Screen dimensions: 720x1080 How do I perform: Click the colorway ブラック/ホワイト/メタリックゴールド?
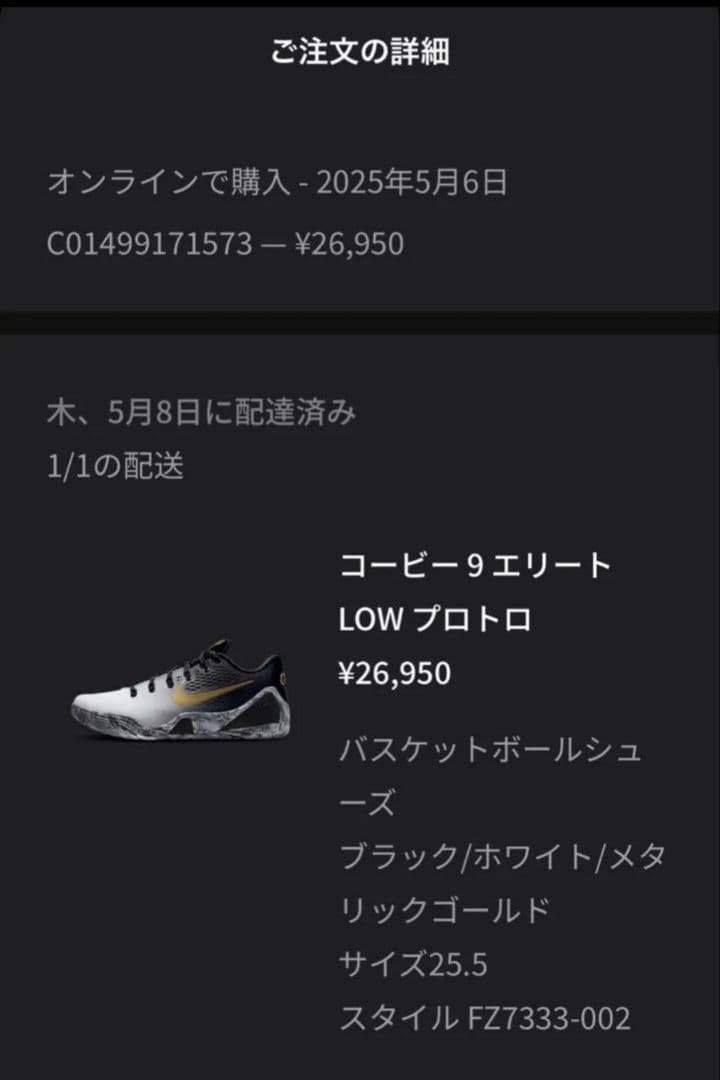pyautogui.click(x=490, y=880)
